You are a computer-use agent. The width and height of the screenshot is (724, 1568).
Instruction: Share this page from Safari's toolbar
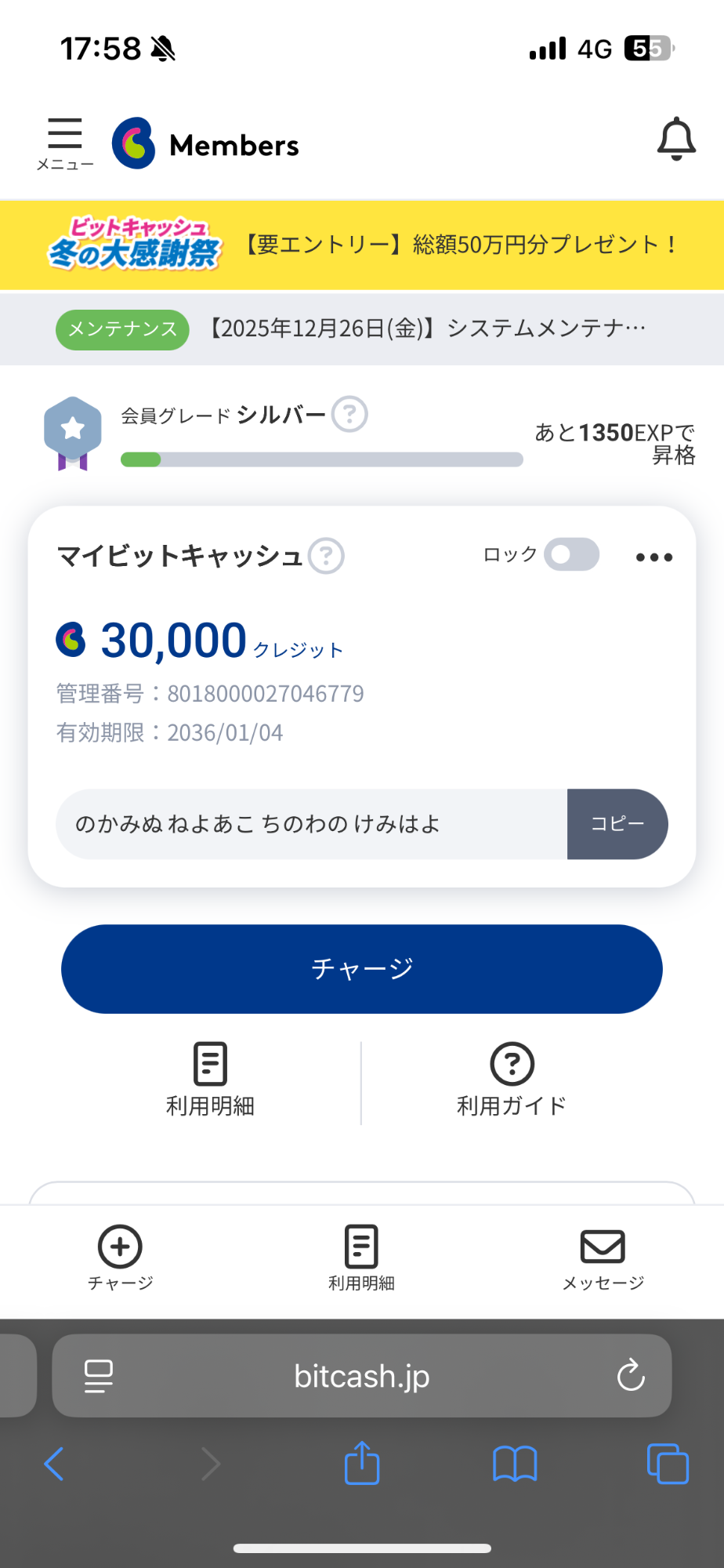pyautogui.click(x=362, y=1463)
